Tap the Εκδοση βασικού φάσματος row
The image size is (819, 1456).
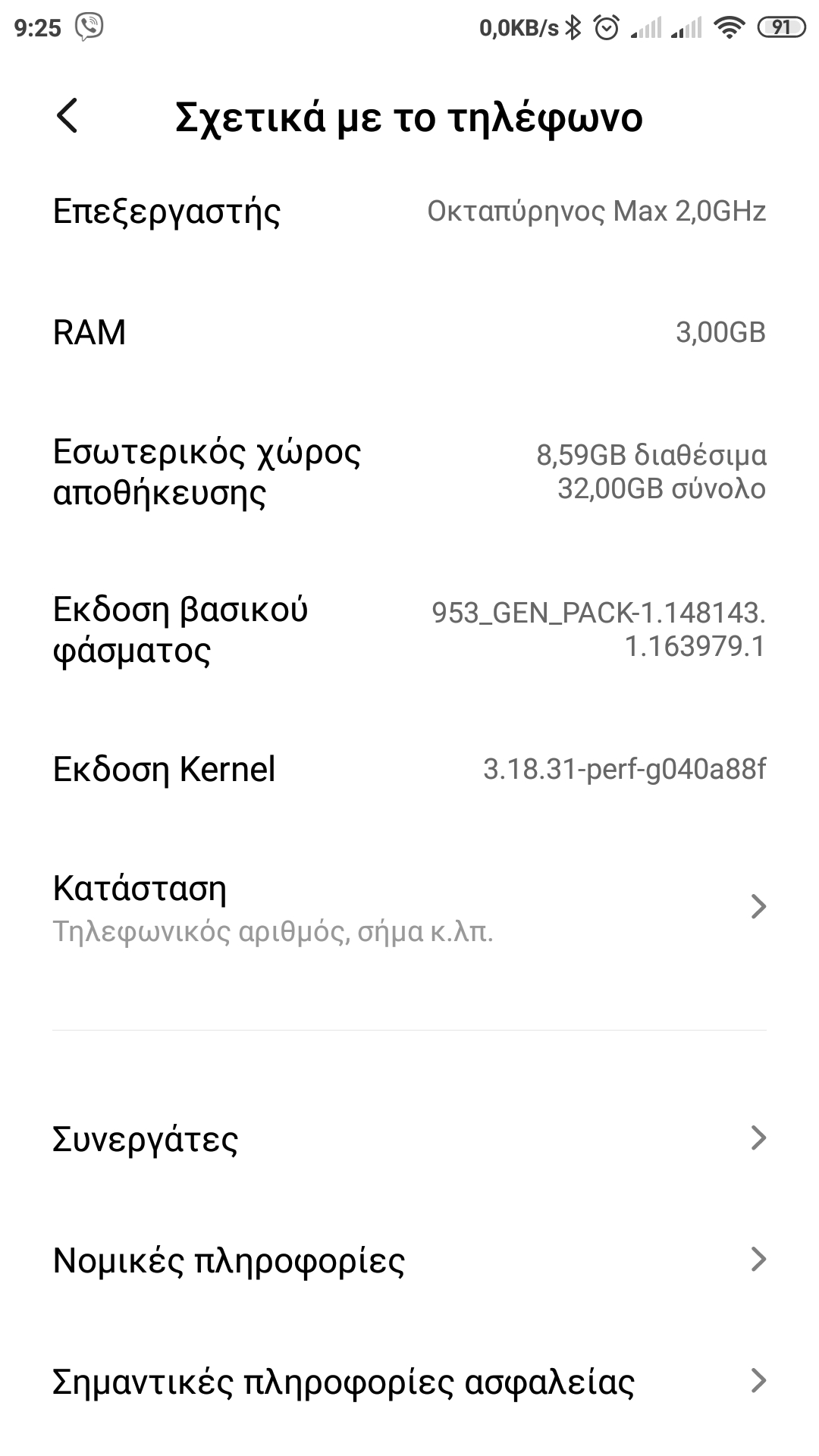pyautogui.click(x=409, y=629)
